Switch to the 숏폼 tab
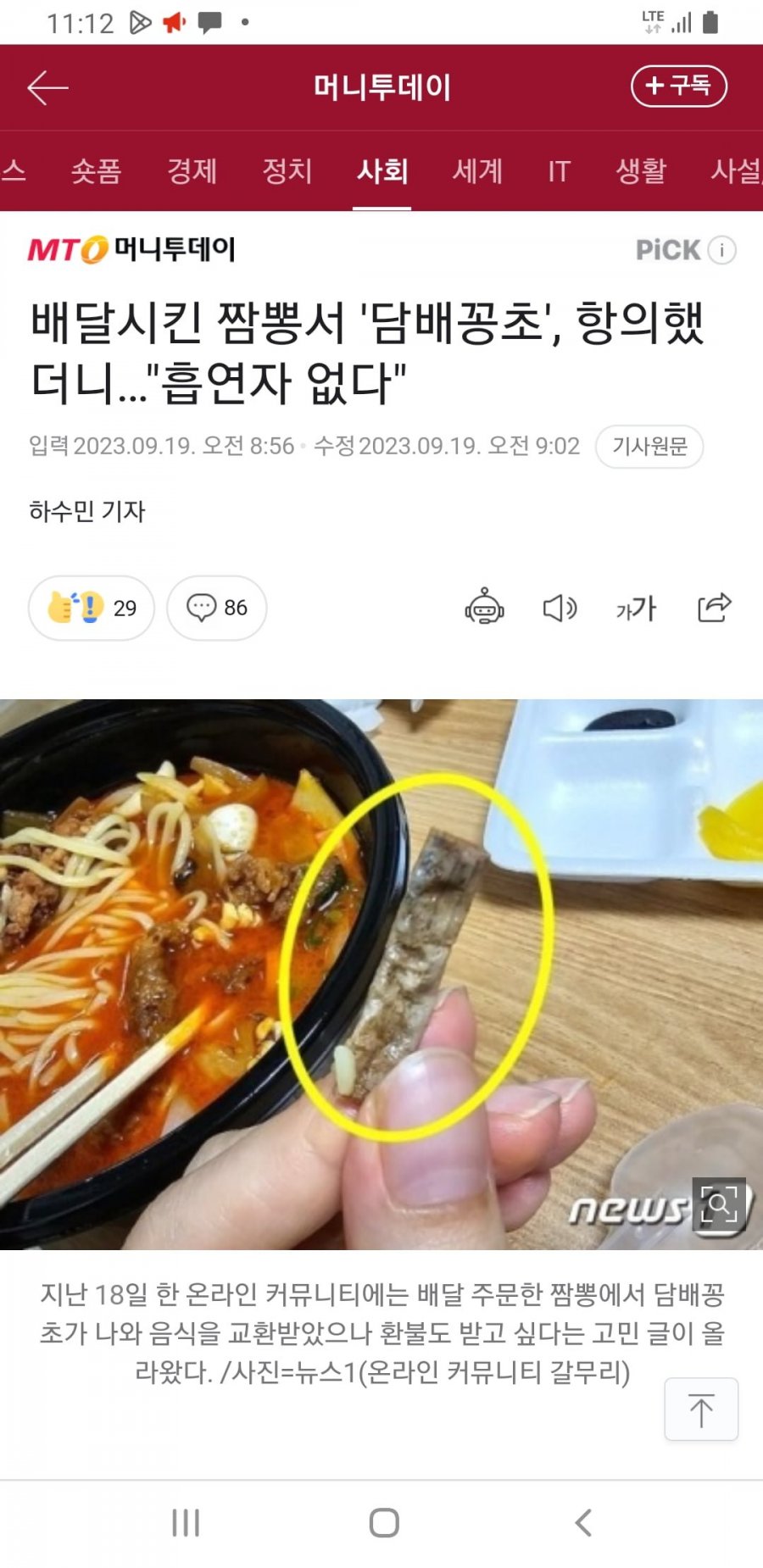Image resolution: width=763 pixels, height=1568 pixels. point(96,171)
